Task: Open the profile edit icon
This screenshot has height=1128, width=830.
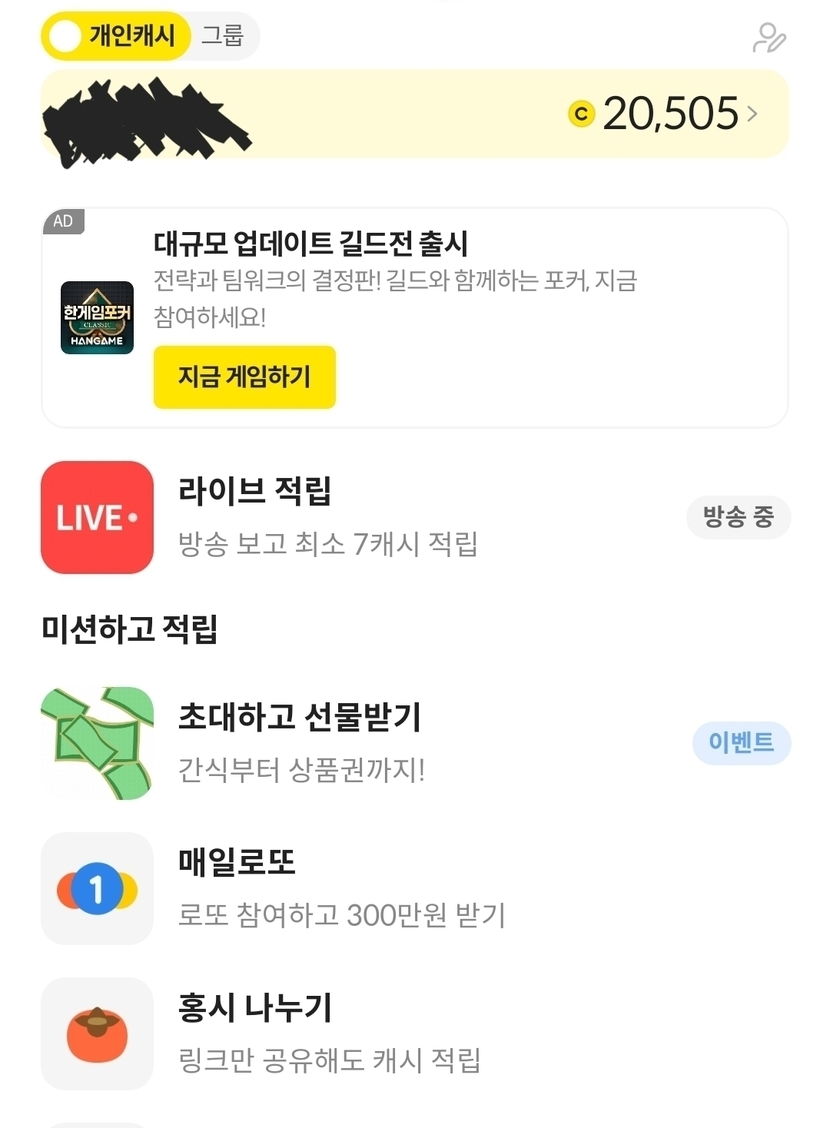Action: coord(768,38)
